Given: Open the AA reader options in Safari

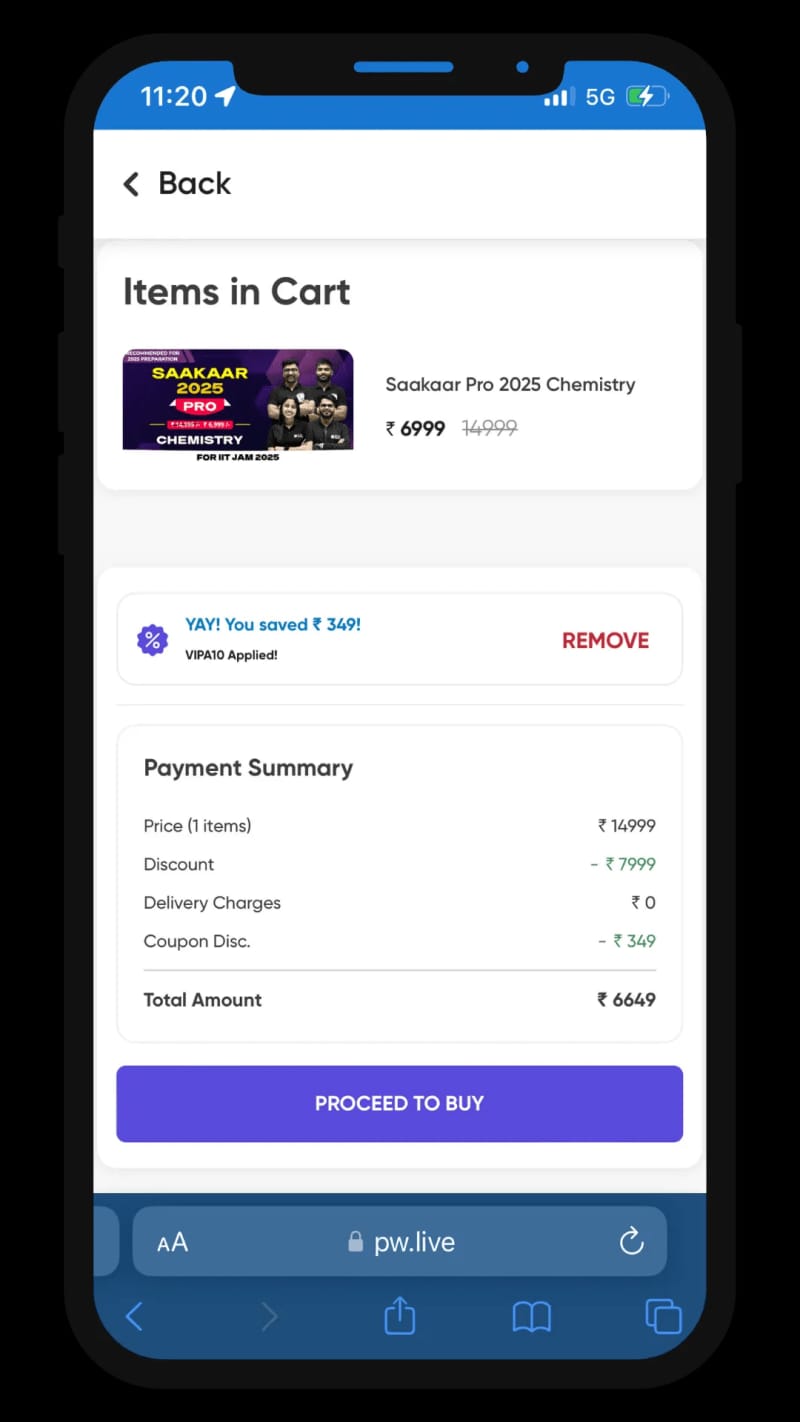Looking at the screenshot, I should (172, 1242).
